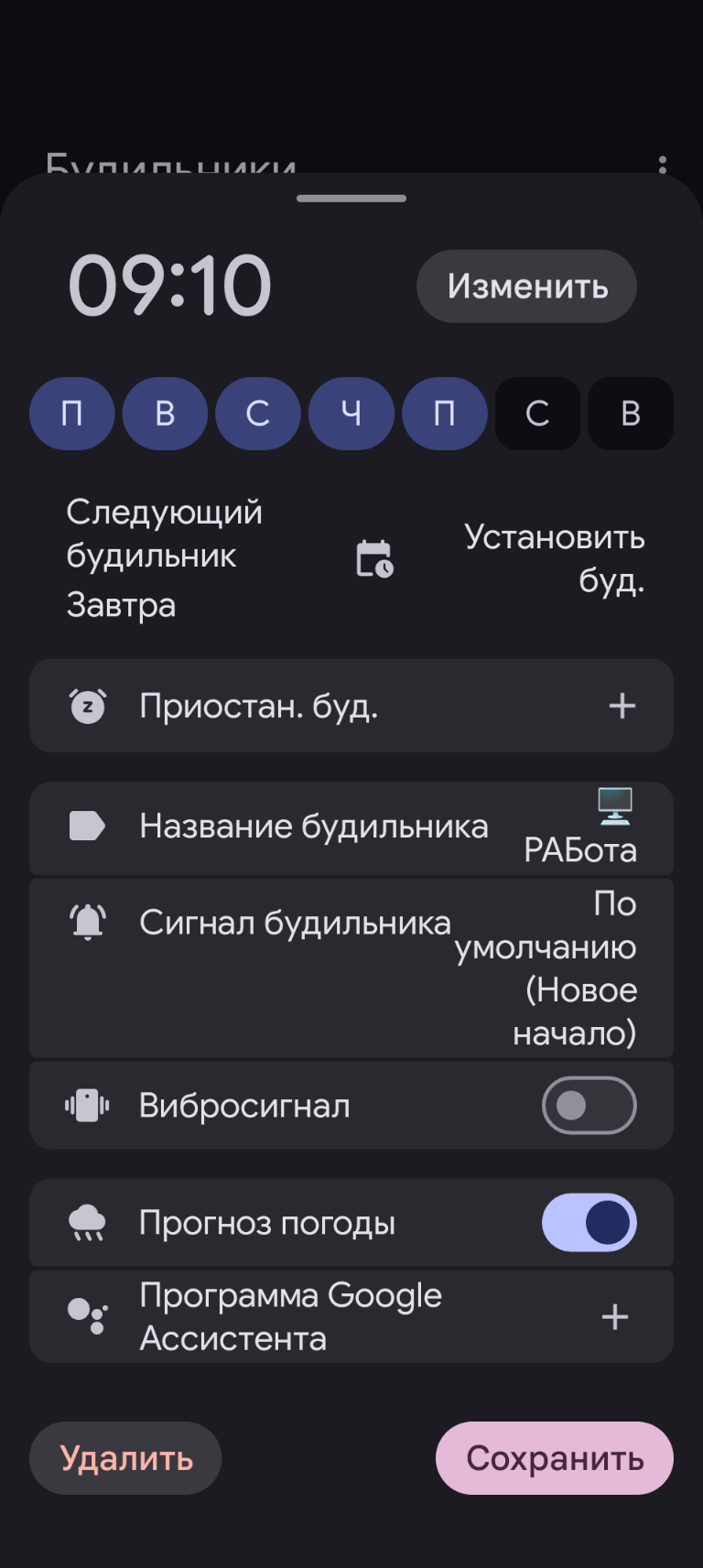The image size is (703, 1568).
Task: Turn on the Вибросигнал switch
Action: [589, 1106]
